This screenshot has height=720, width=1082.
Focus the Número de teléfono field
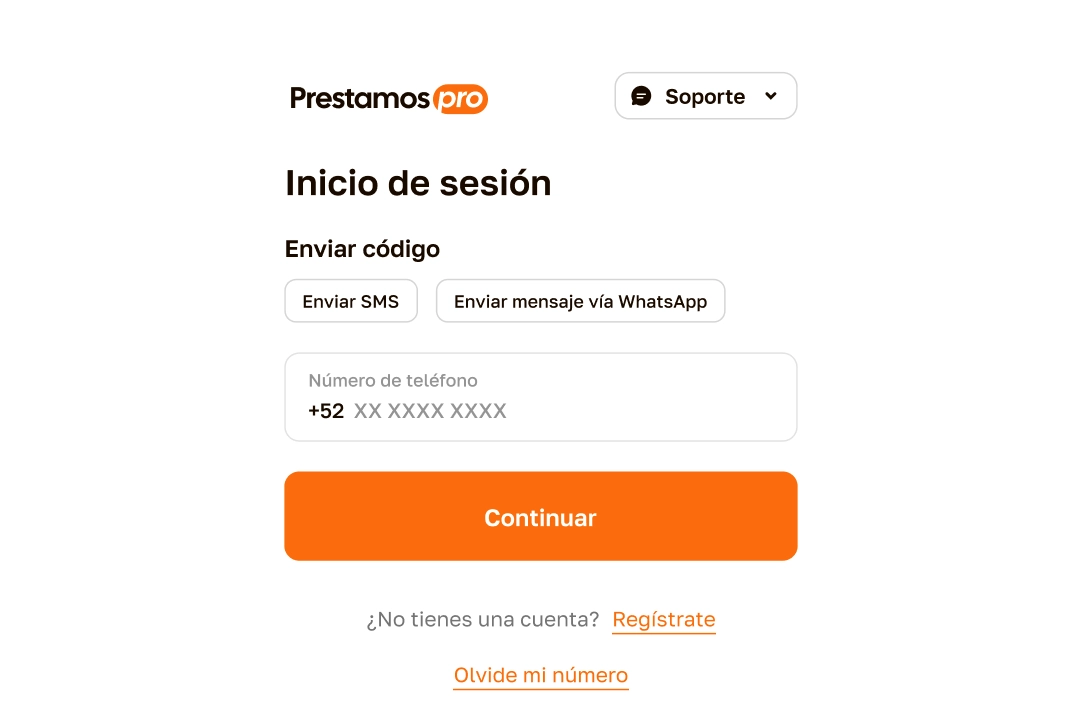click(540, 410)
